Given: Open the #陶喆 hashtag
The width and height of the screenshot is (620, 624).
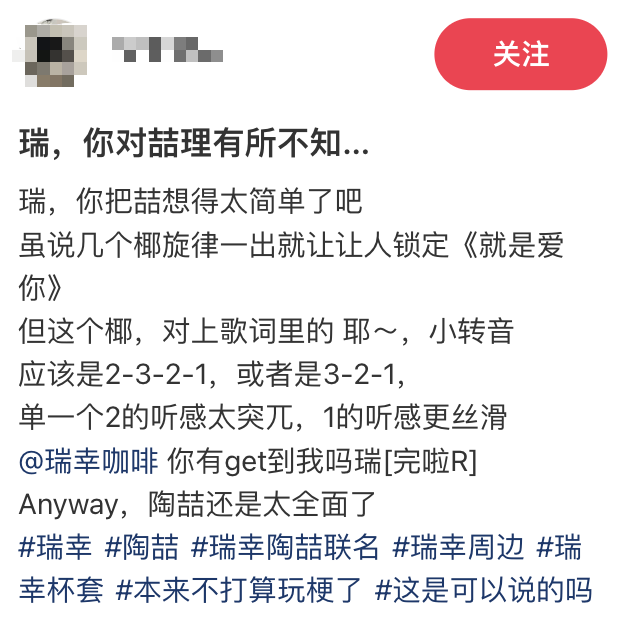Looking at the screenshot, I should (142, 547).
